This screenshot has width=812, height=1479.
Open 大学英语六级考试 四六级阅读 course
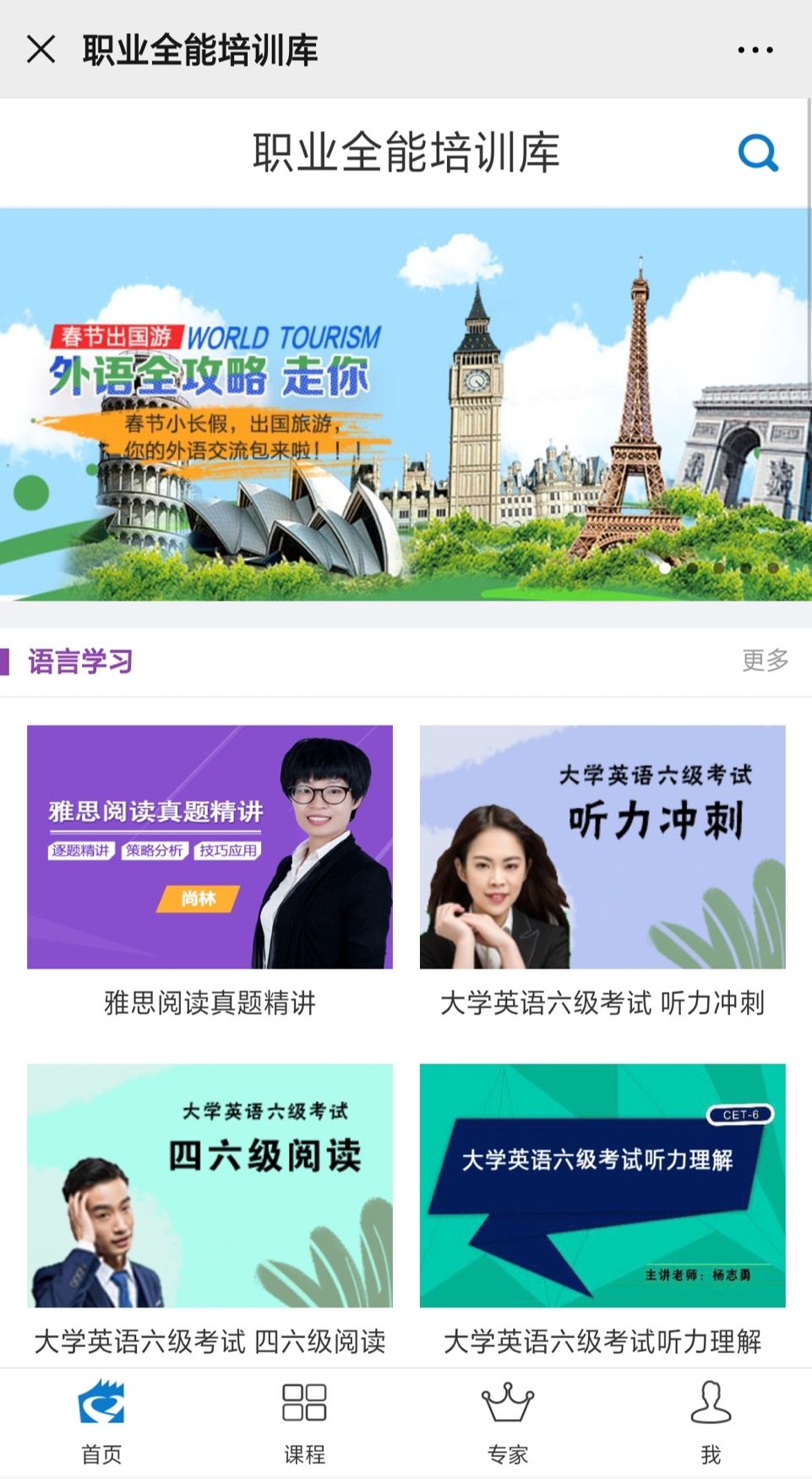point(210,1185)
